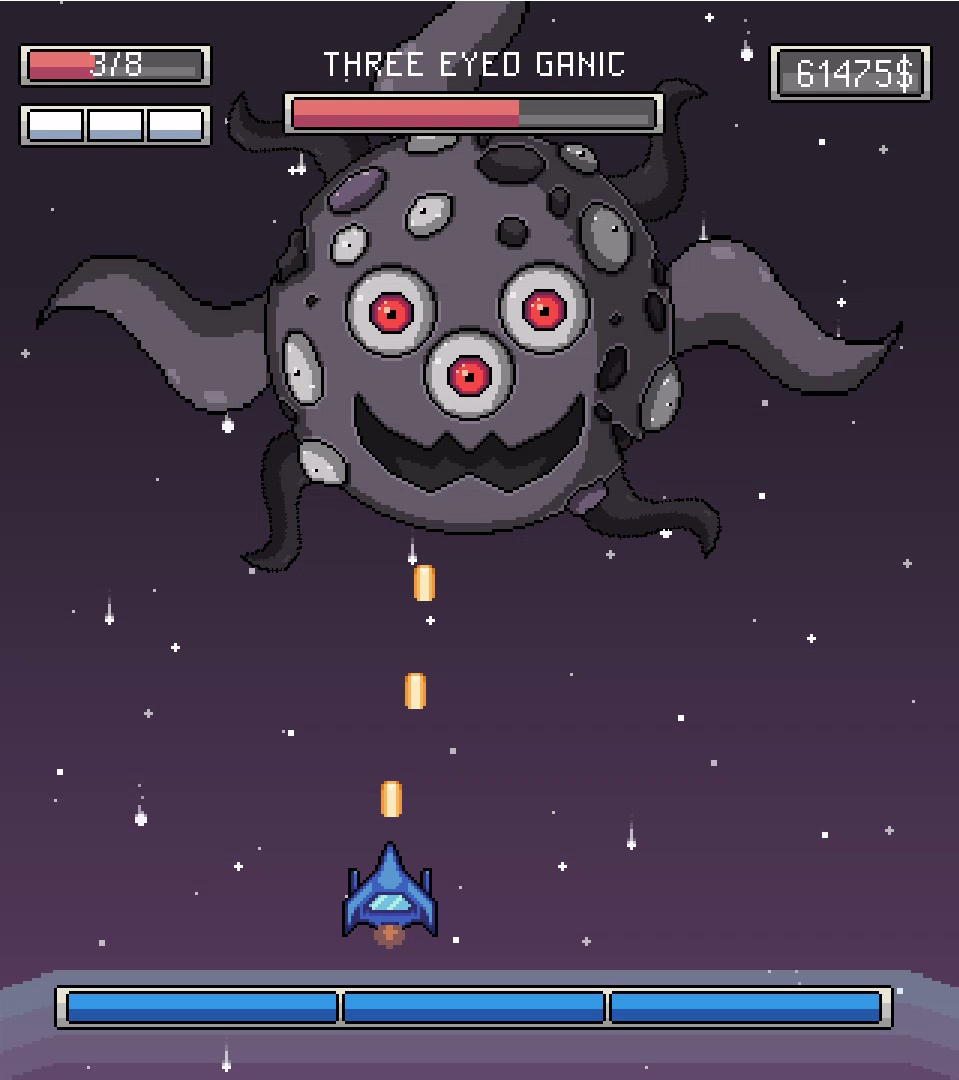Click the boss's right red eye
This screenshot has width=959, height=1080.
click(545, 310)
